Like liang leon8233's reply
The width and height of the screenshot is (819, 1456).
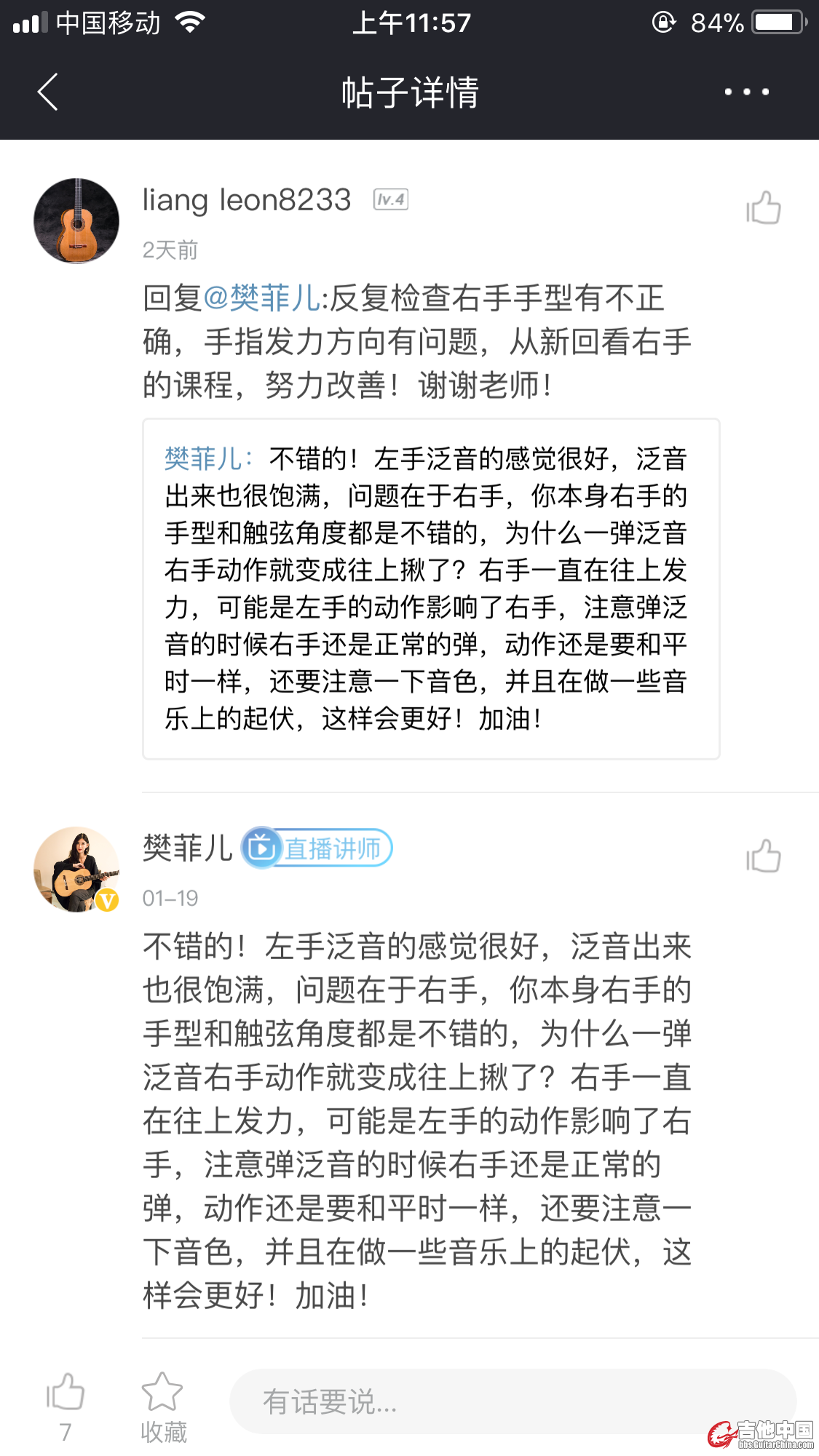point(763,208)
